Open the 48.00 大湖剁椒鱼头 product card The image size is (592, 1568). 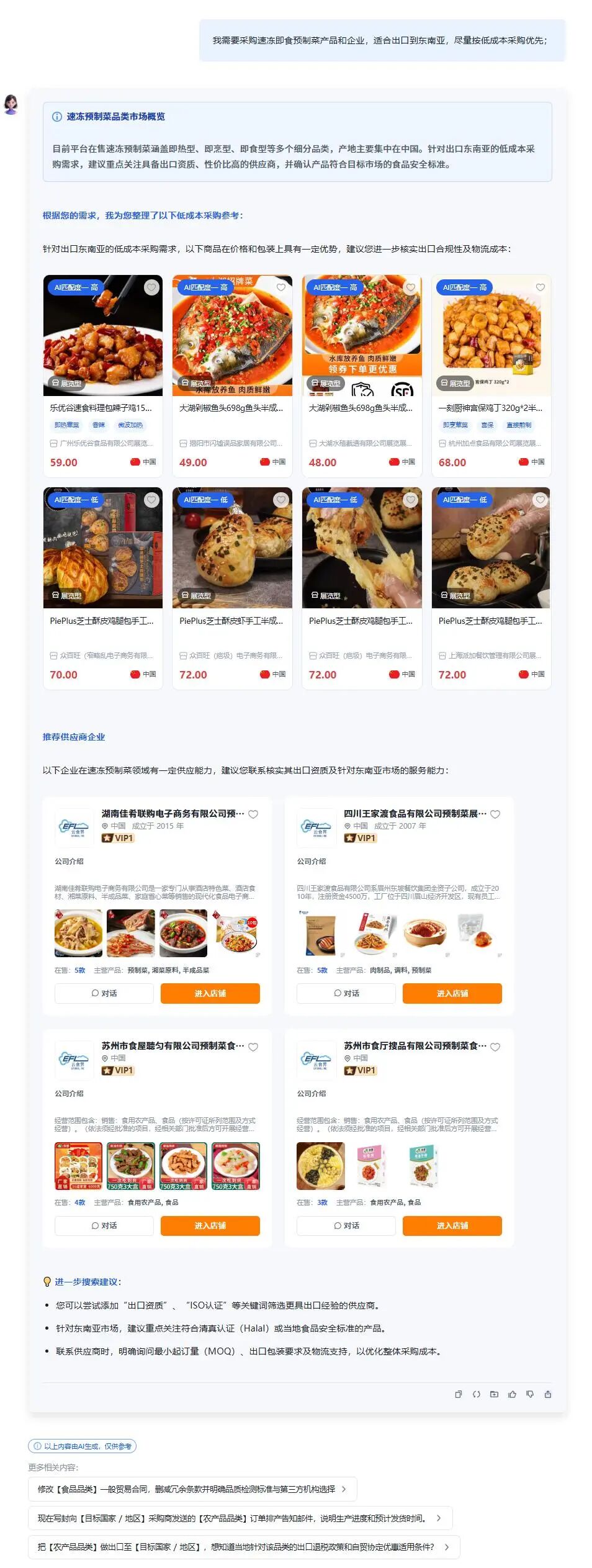362,376
